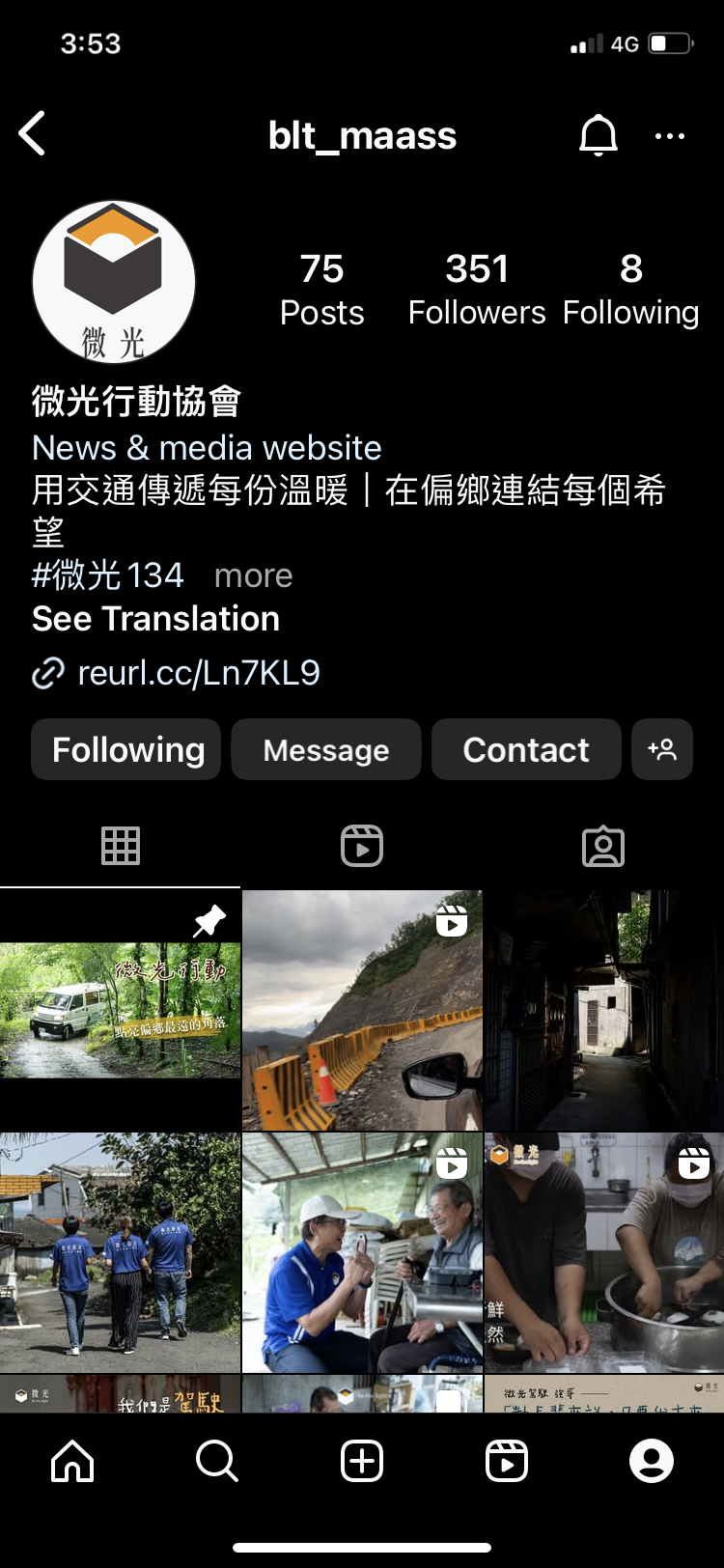Open the list of 351 followers

[477, 290]
